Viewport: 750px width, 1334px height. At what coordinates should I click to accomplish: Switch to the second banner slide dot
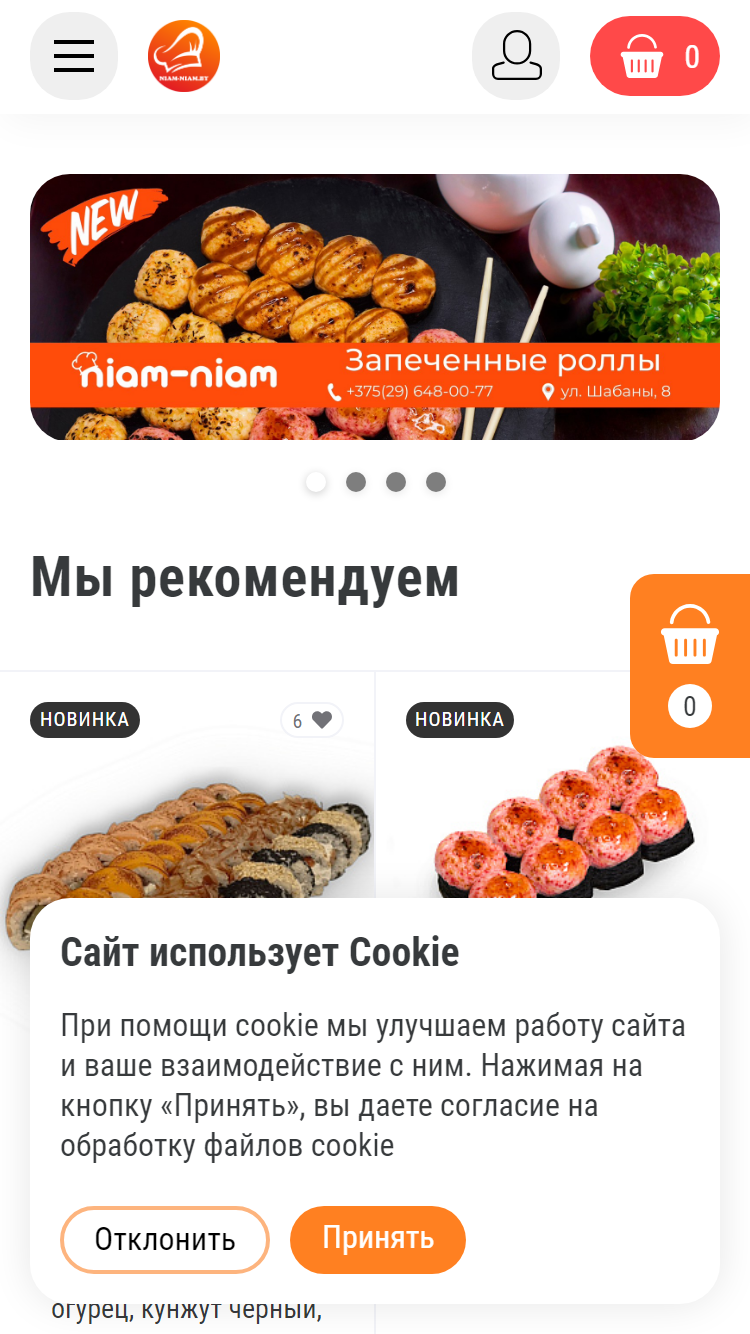coord(356,482)
